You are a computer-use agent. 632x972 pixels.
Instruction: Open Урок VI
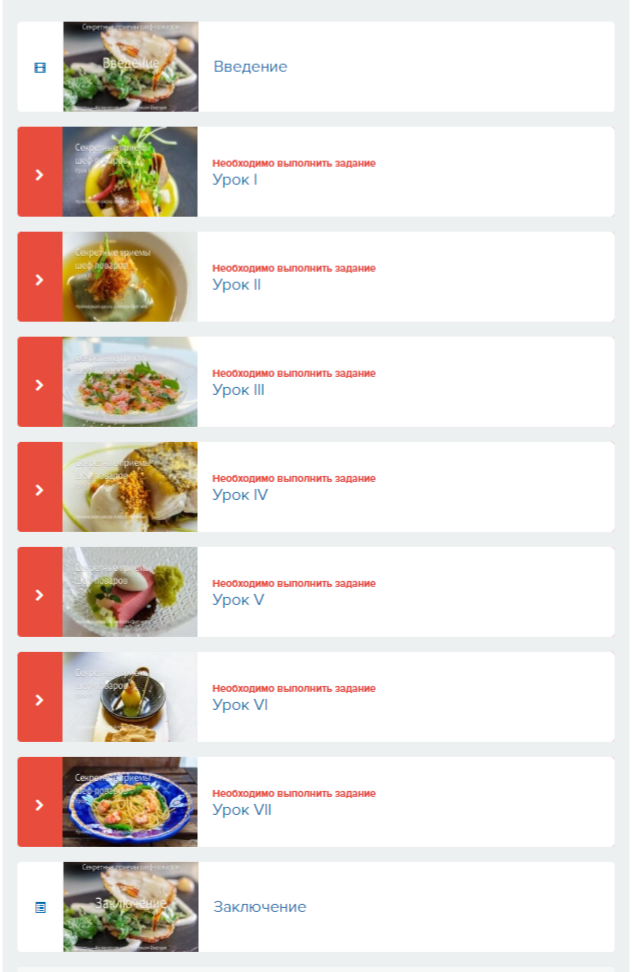click(x=240, y=705)
